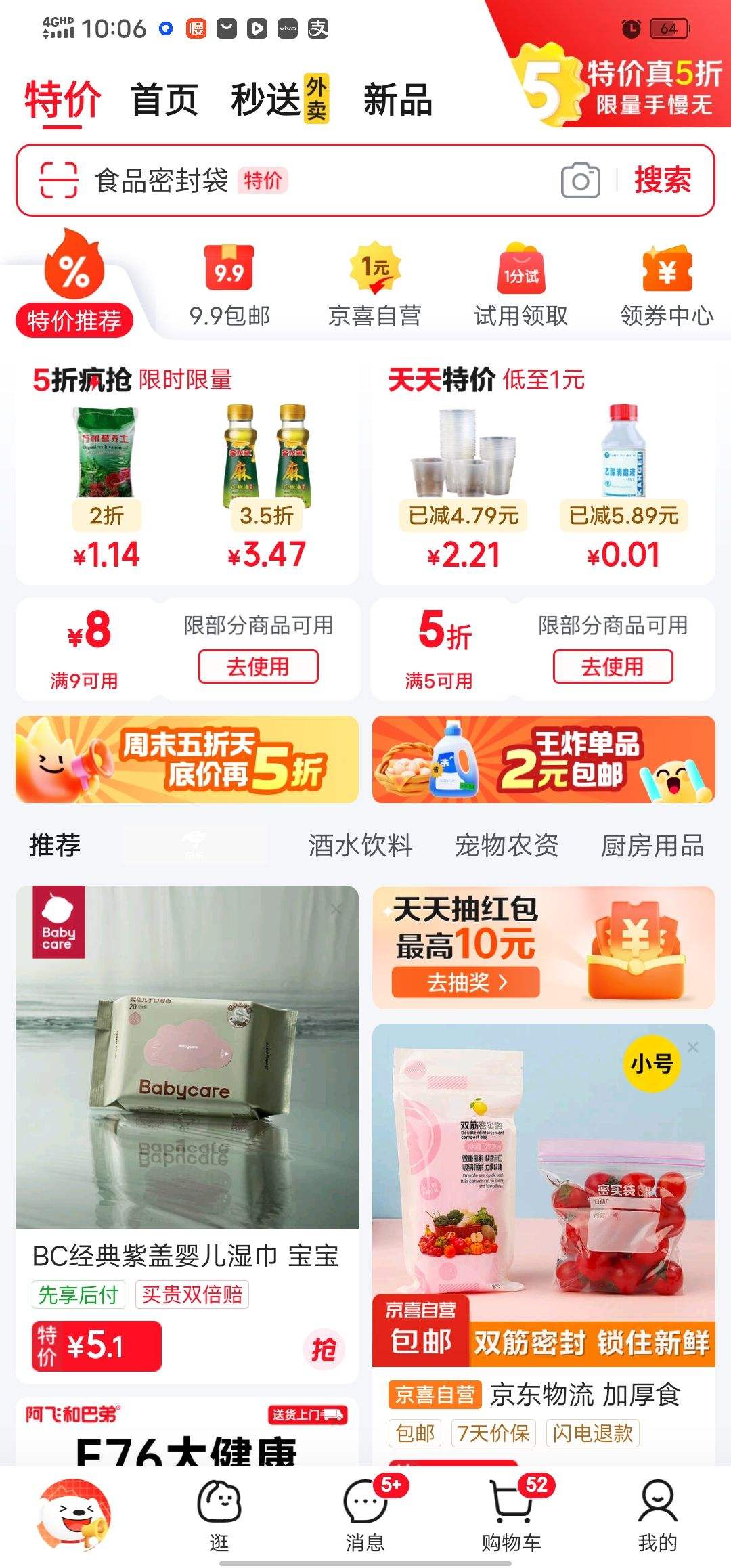Use the 5折 满5可用 coupon

pyautogui.click(x=613, y=667)
